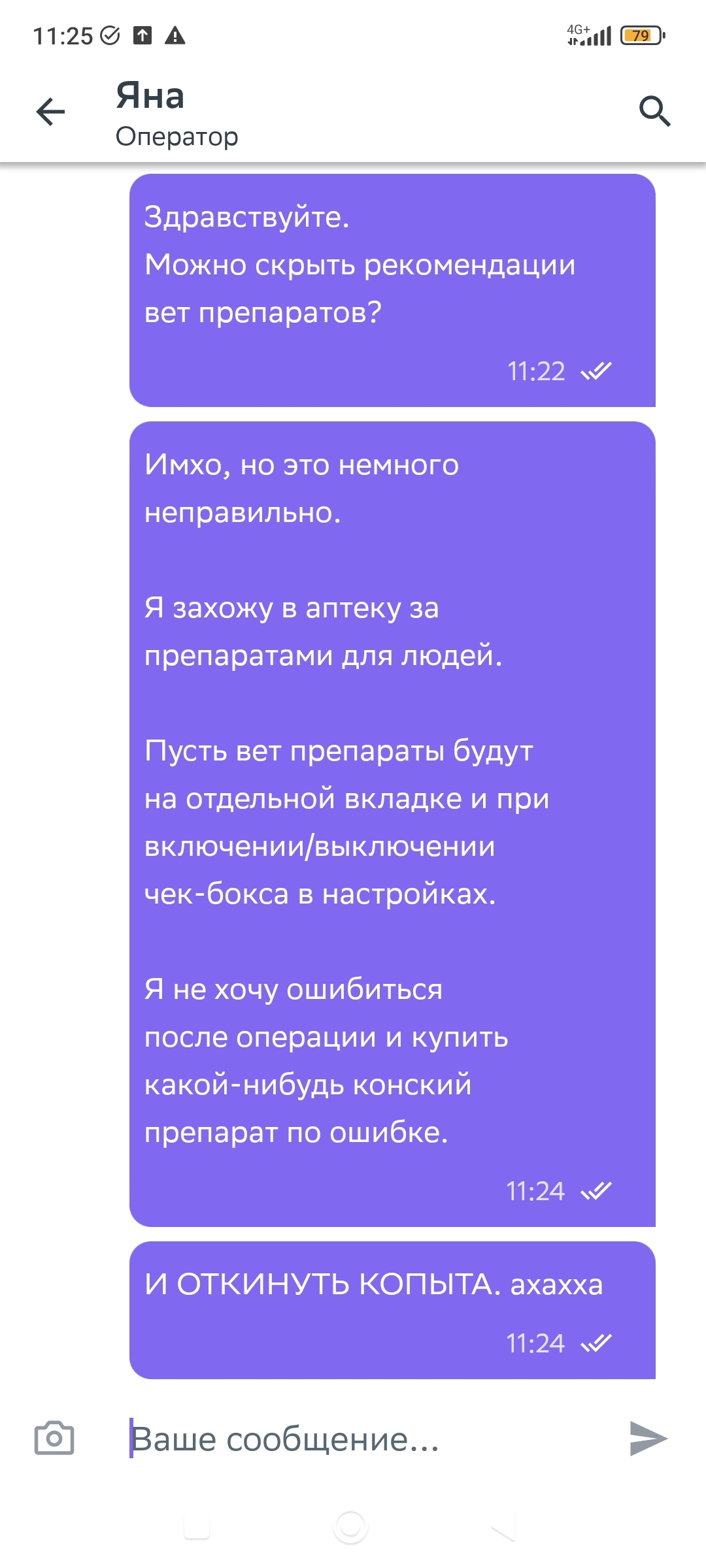706x1568 pixels.
Task: Open search in the chat
Action: pos(654,111)
